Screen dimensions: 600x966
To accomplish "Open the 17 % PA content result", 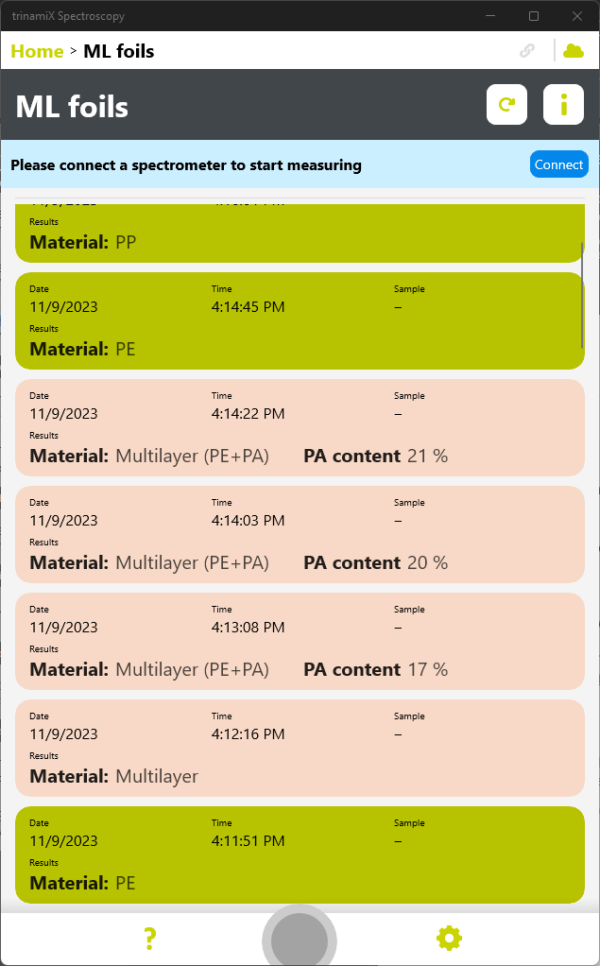I will point(299,641).
